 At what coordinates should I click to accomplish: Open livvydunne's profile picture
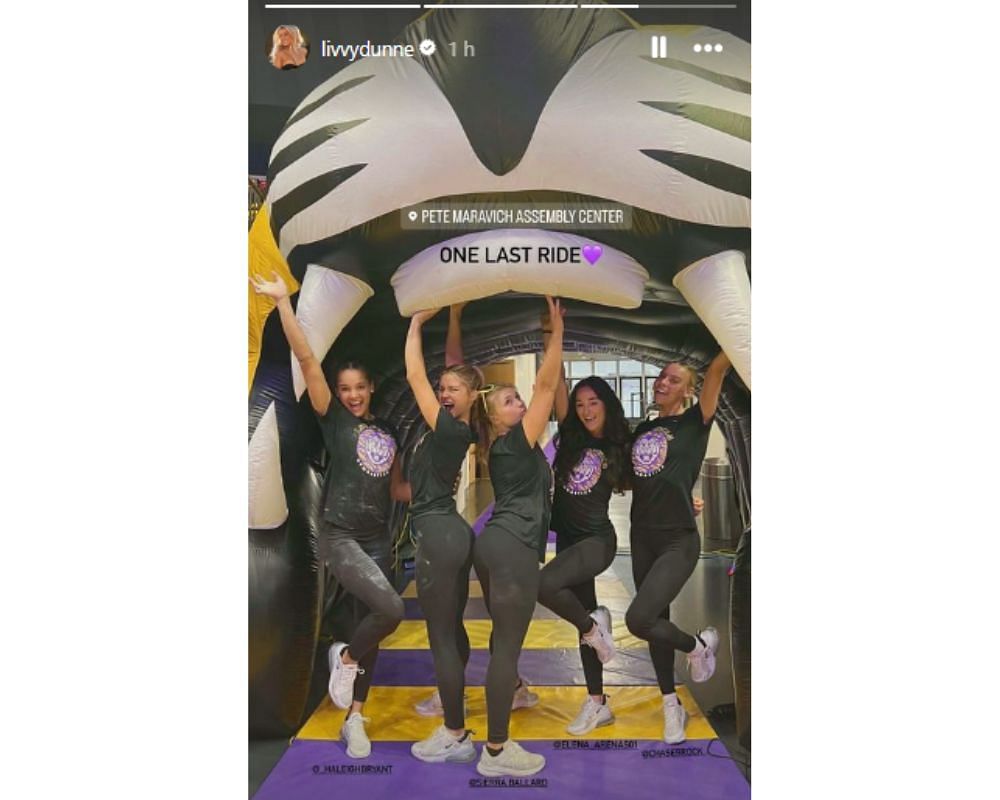pos(288,48)
